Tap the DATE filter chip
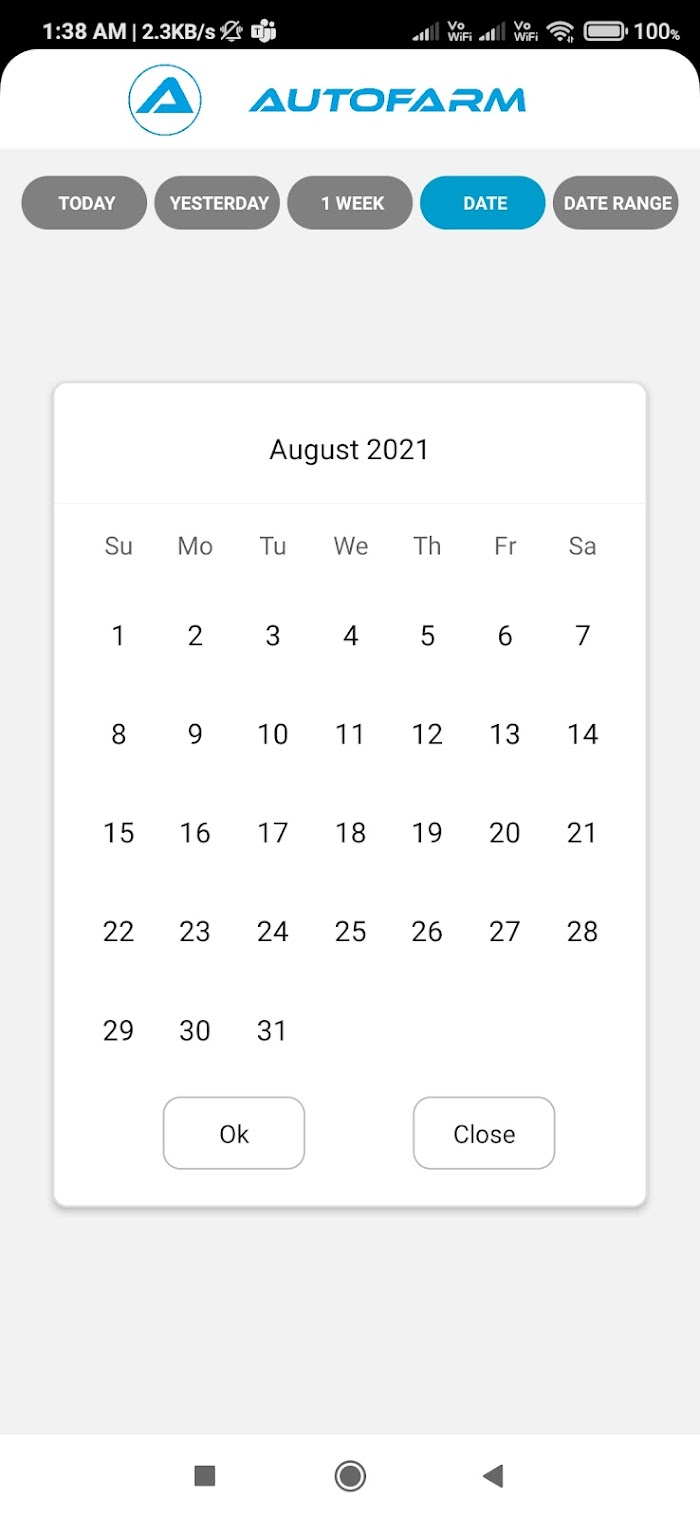 click(x=484, y=203)
